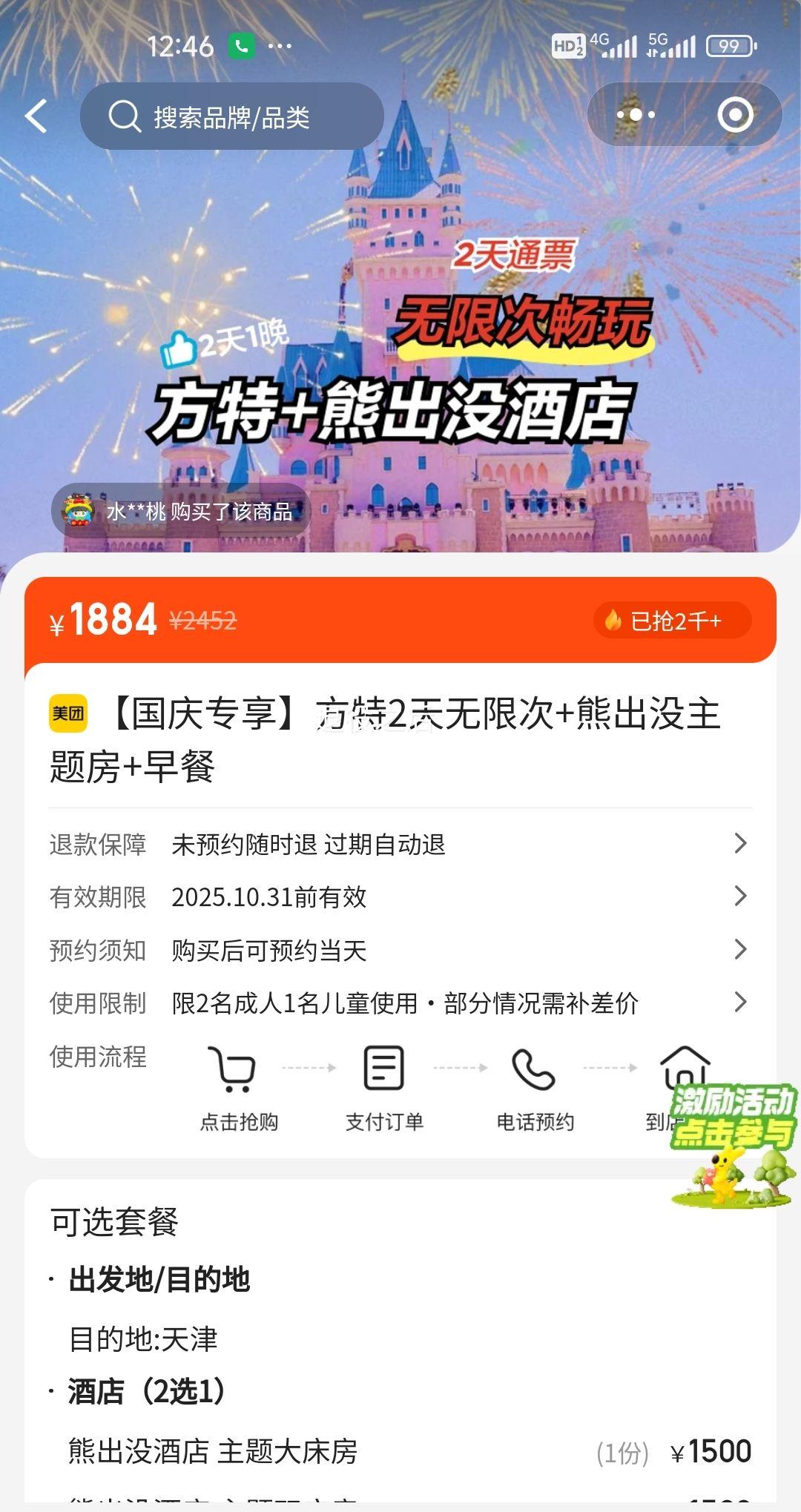Viewport: 801px width, 1512px height.
Task: Open the 使用限制 usage restrictions row
Action: pos(399,1003)
